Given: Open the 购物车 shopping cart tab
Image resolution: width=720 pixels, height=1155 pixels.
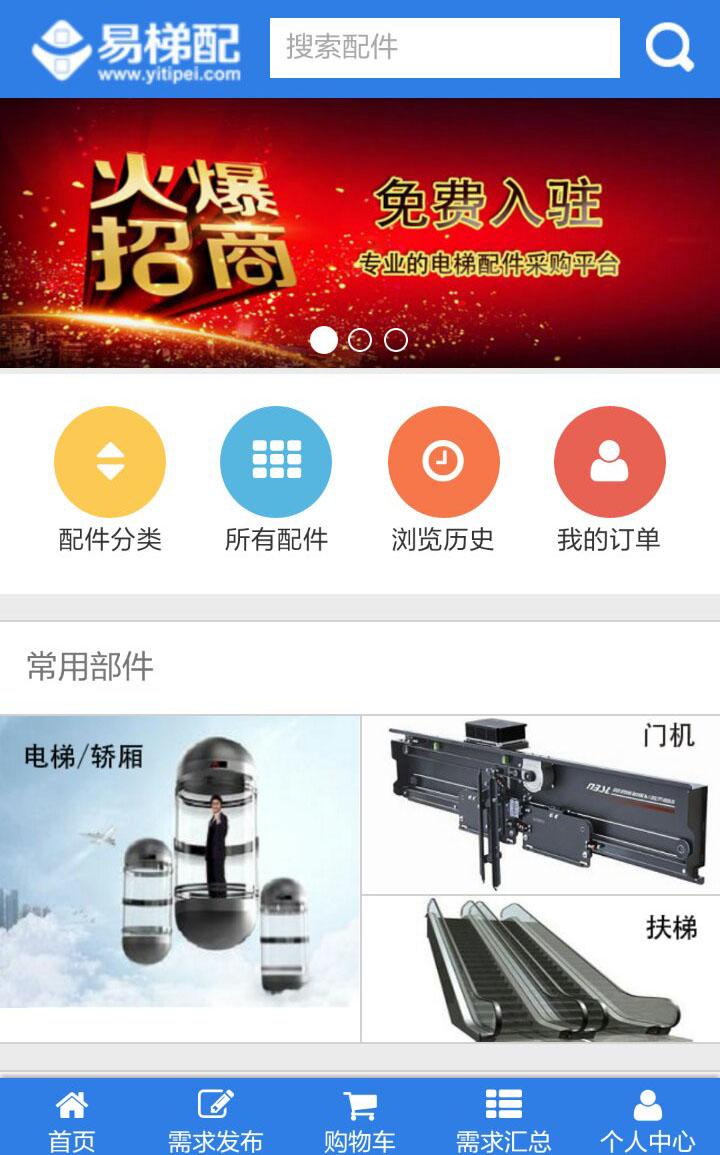Looking at the screenshot, I should [360, 1120].
